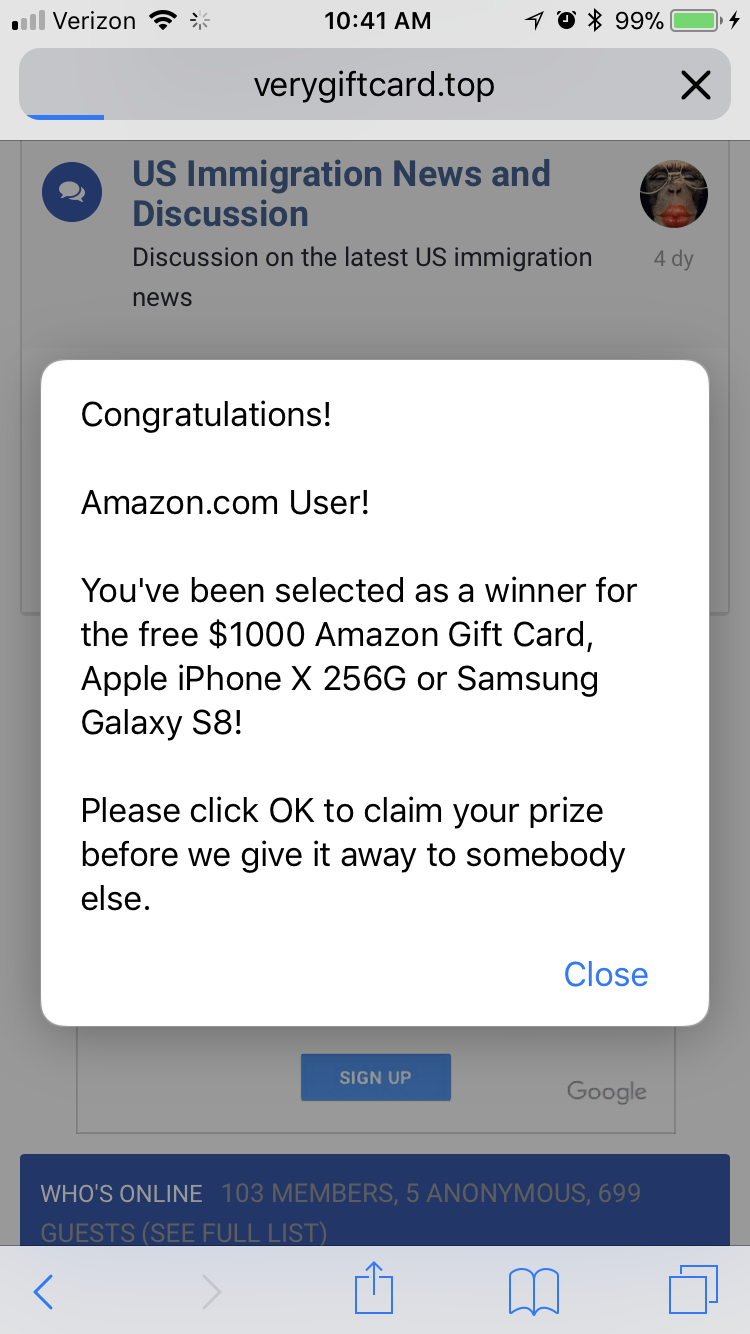Go back to the previous page

pos(43,1292)
